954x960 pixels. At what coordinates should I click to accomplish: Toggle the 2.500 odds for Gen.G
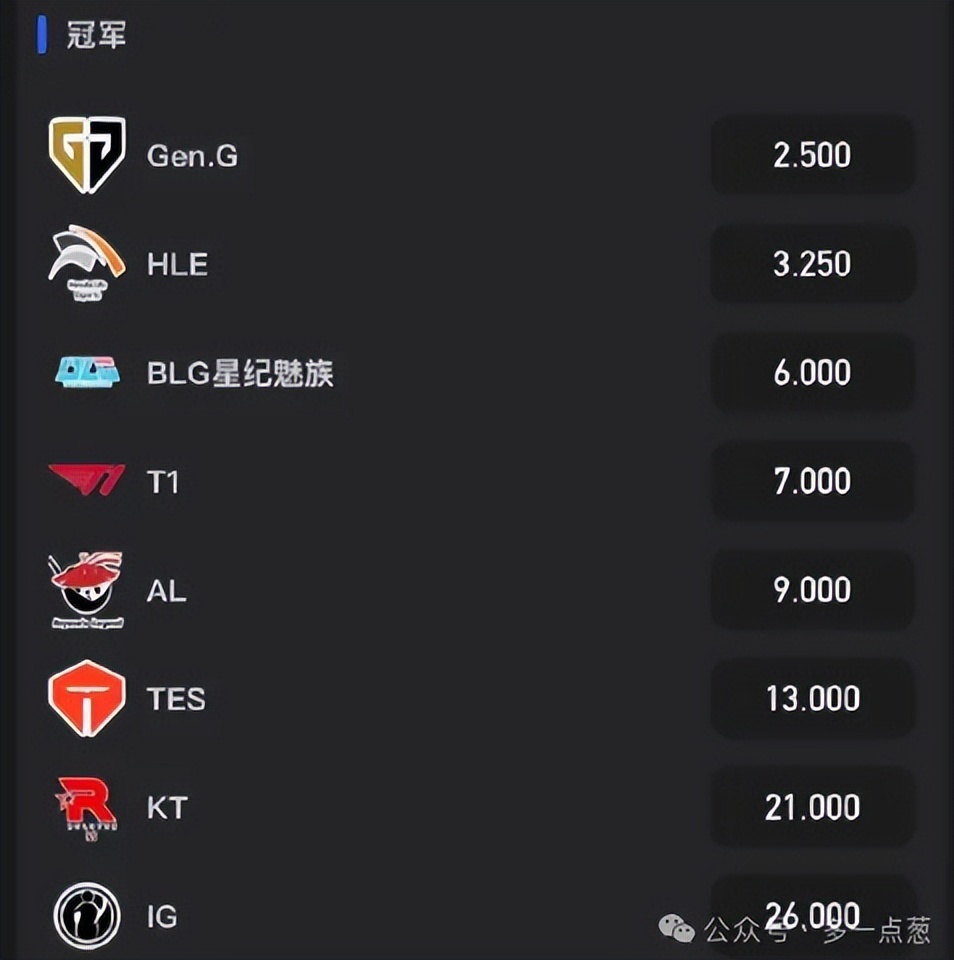[x=812, y=155]
